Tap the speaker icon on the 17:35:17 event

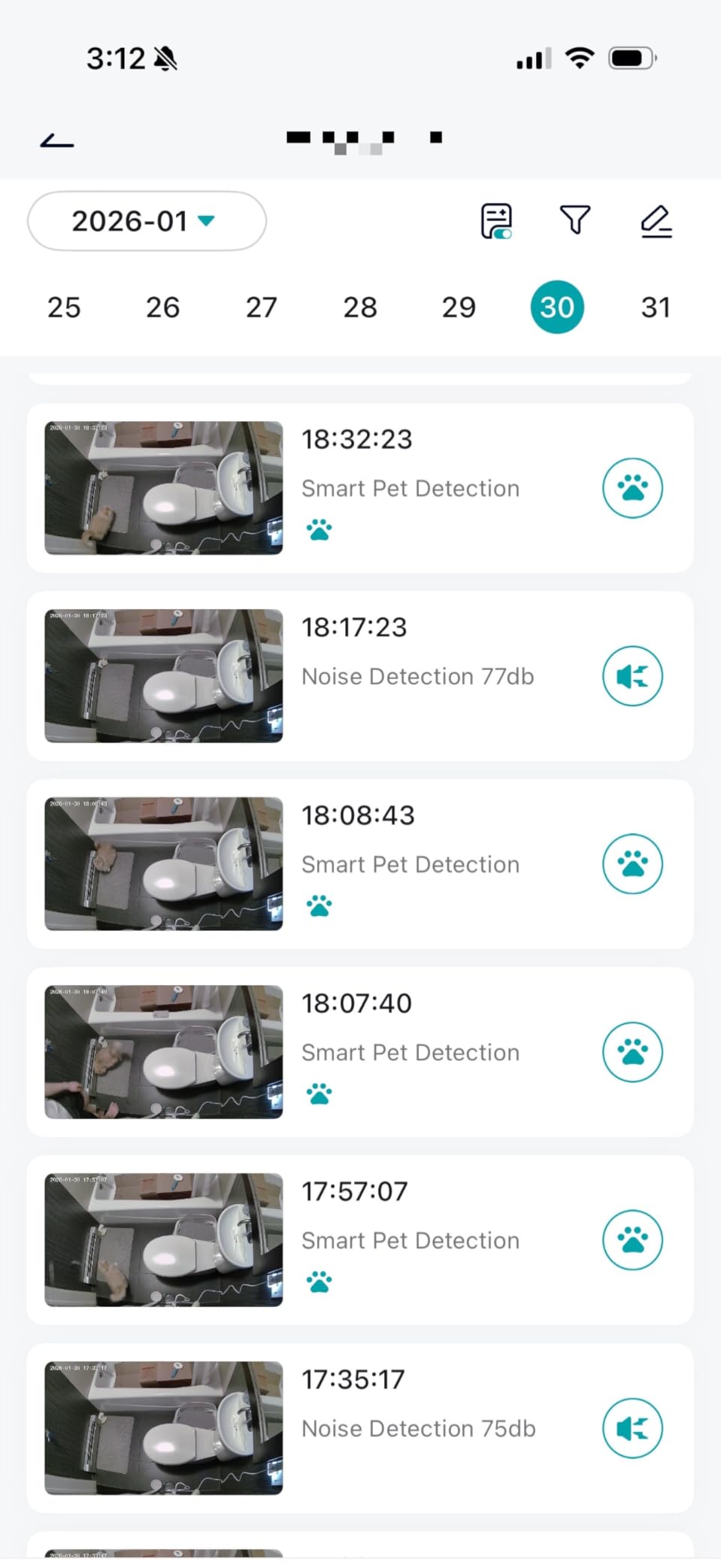coord(632,1427)
